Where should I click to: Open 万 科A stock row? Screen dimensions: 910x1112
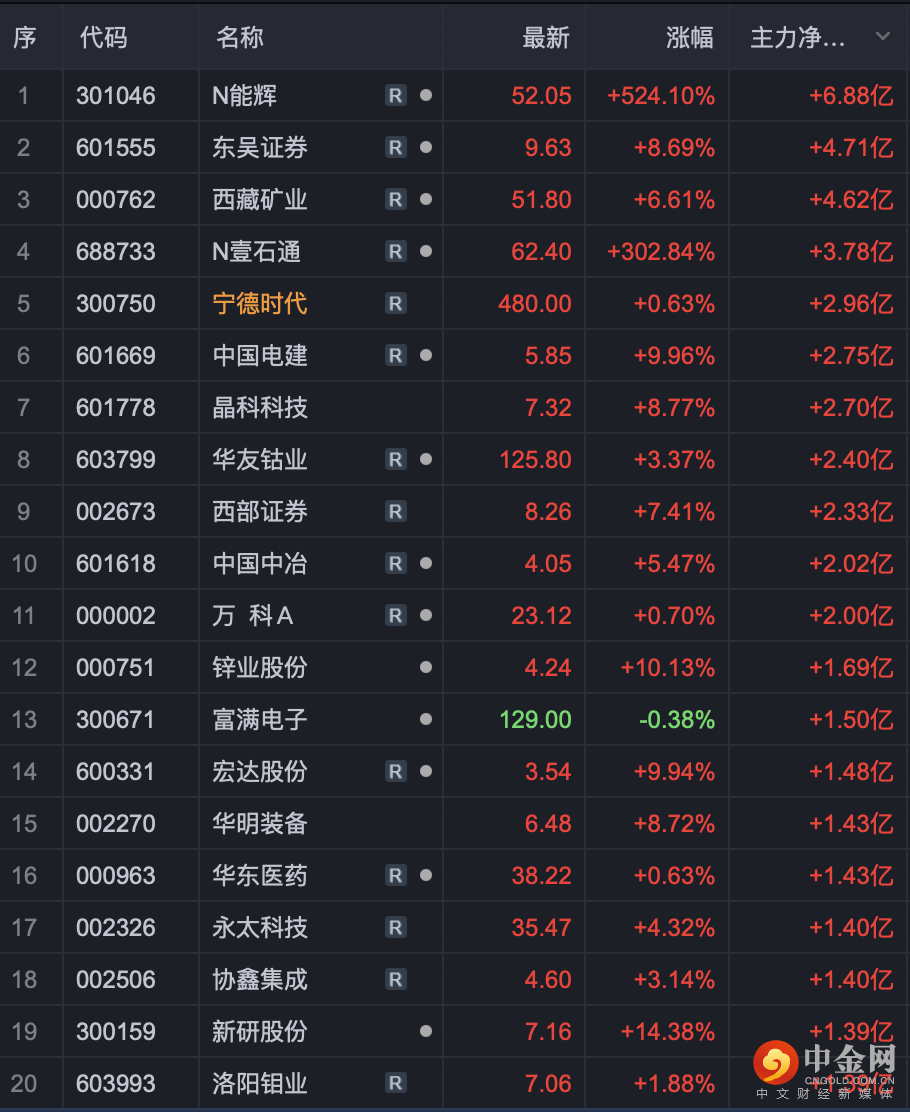[253, 616]
